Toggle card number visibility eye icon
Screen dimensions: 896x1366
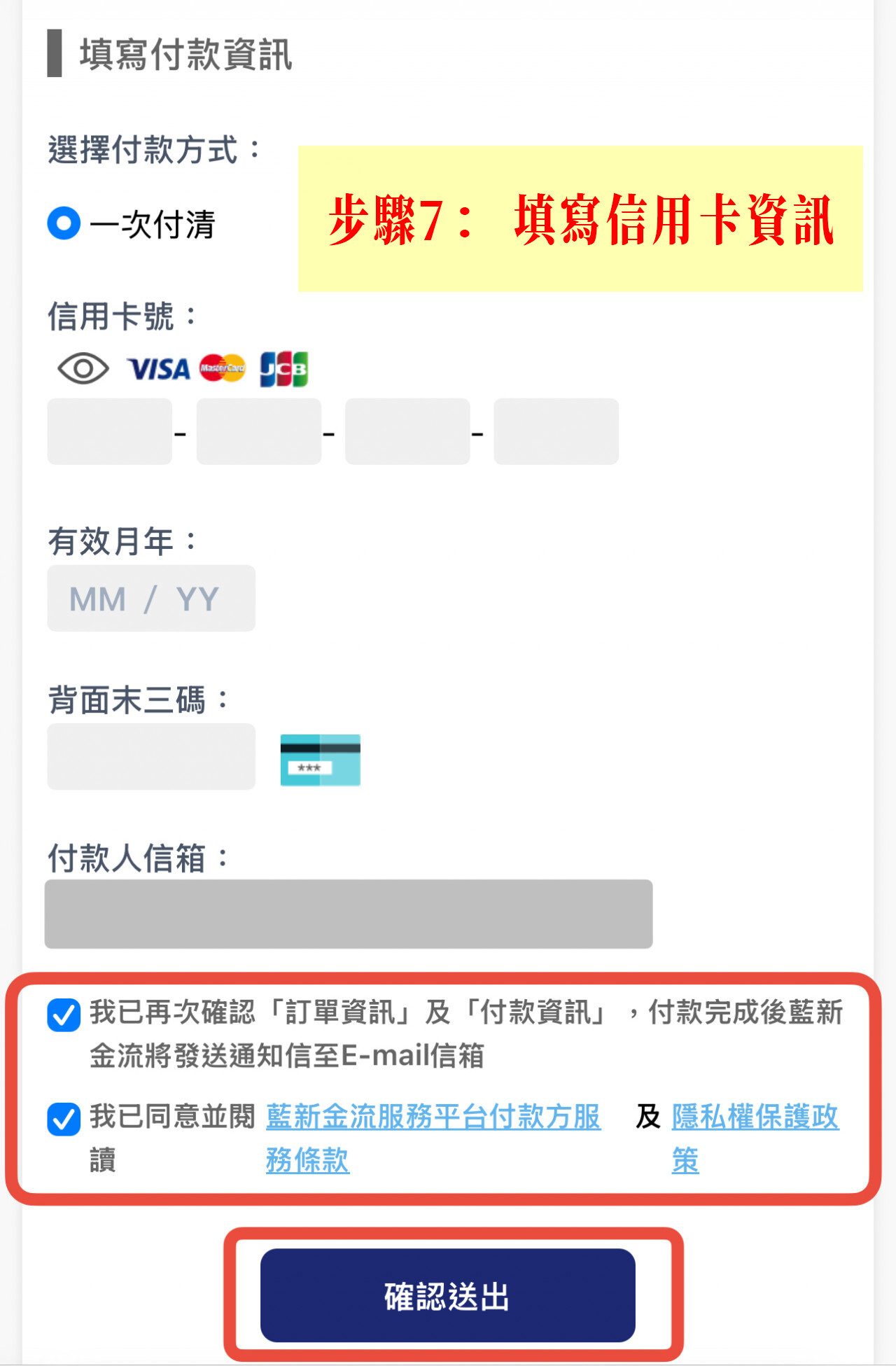point(83,368)
